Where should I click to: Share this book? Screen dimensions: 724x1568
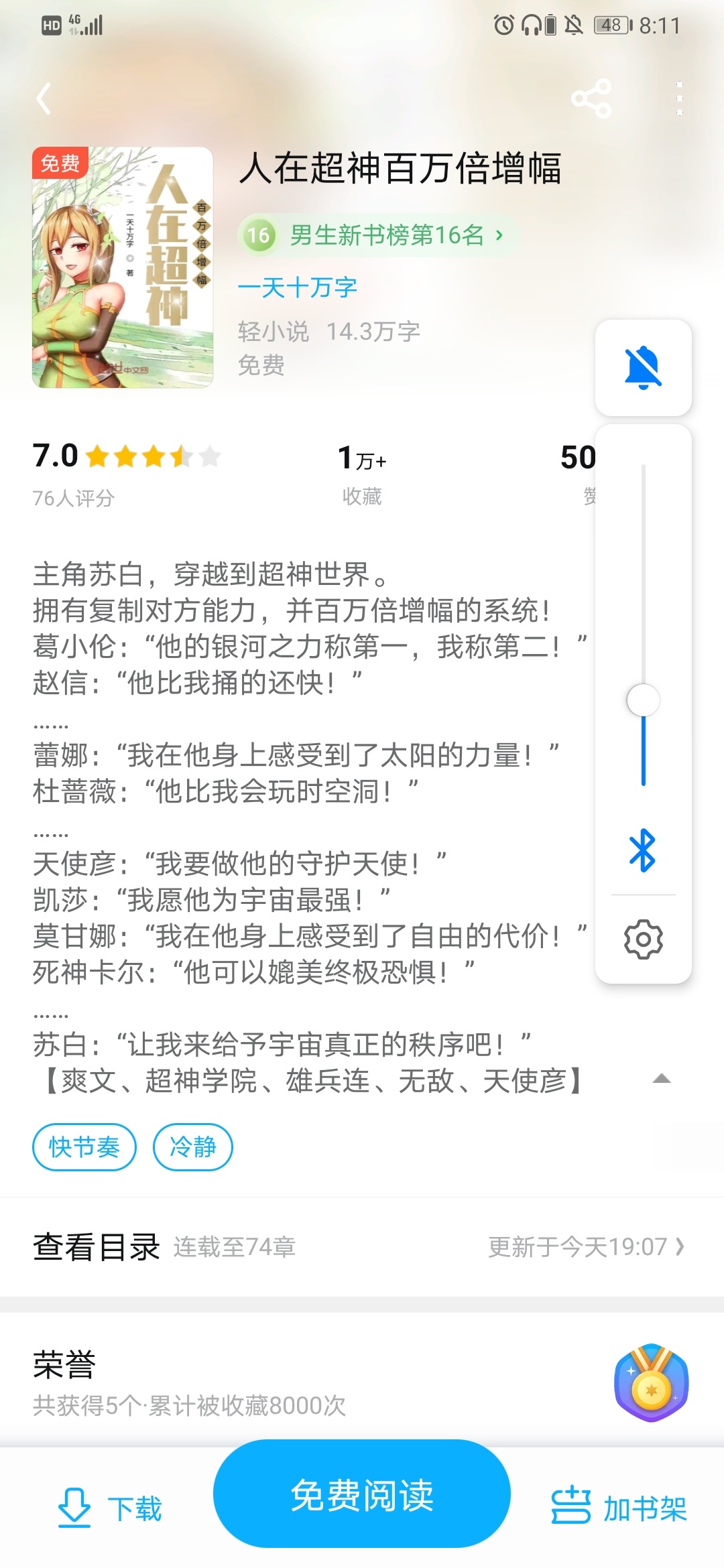(591, 99)
